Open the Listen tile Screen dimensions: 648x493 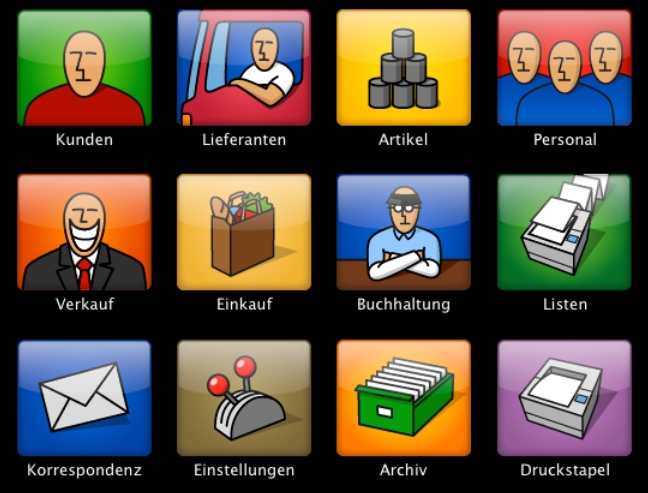click(564, 233)
